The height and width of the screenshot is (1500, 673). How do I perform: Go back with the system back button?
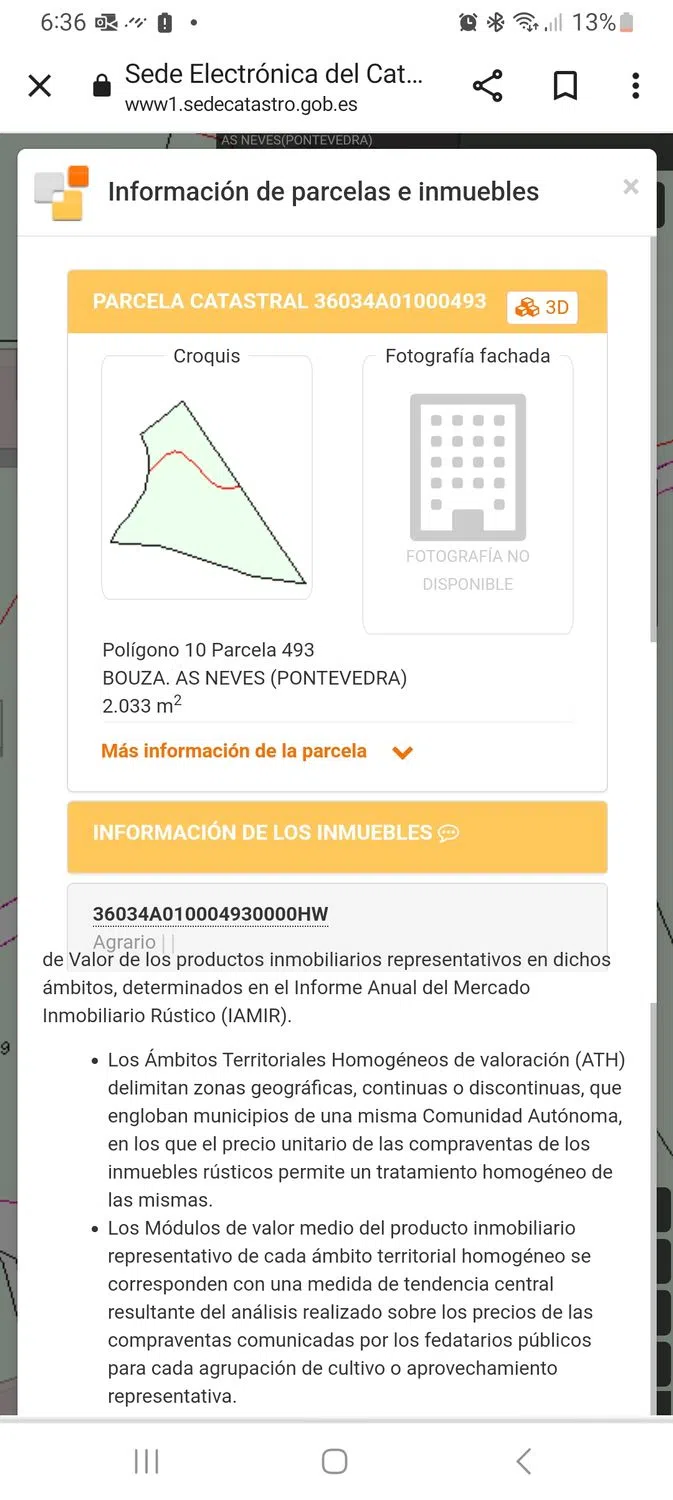(x=523, y=1461)
